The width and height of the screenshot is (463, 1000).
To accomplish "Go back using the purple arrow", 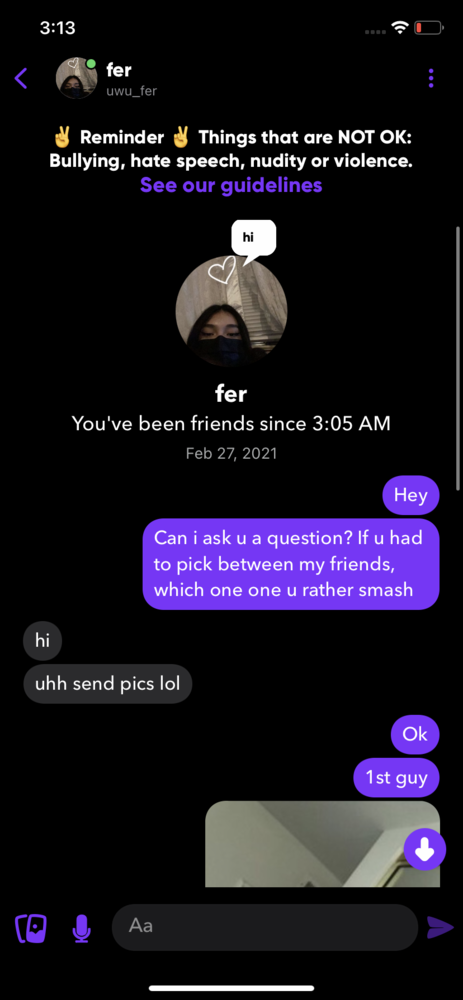I will 21,78.
